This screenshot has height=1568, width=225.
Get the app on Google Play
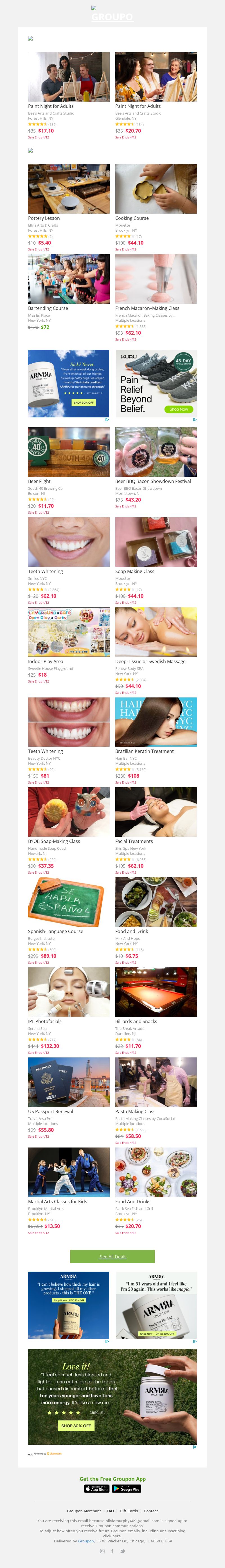127,1488
